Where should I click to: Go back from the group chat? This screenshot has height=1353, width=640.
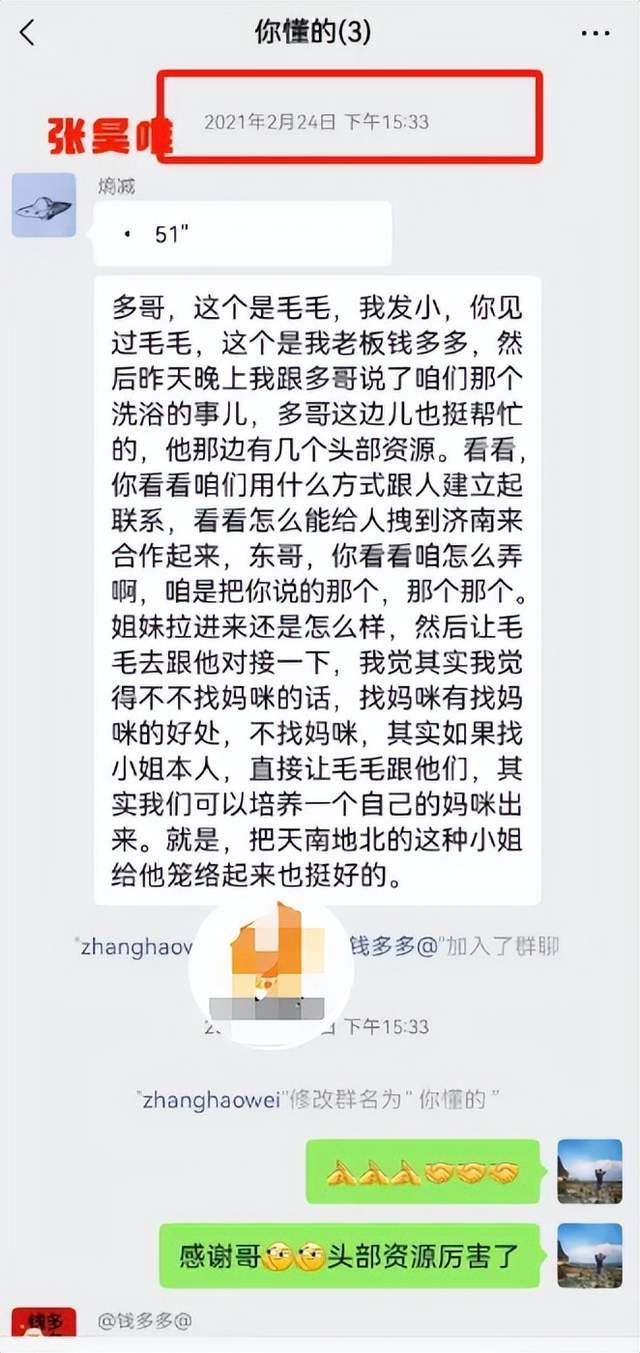click(x=27, y=32)
